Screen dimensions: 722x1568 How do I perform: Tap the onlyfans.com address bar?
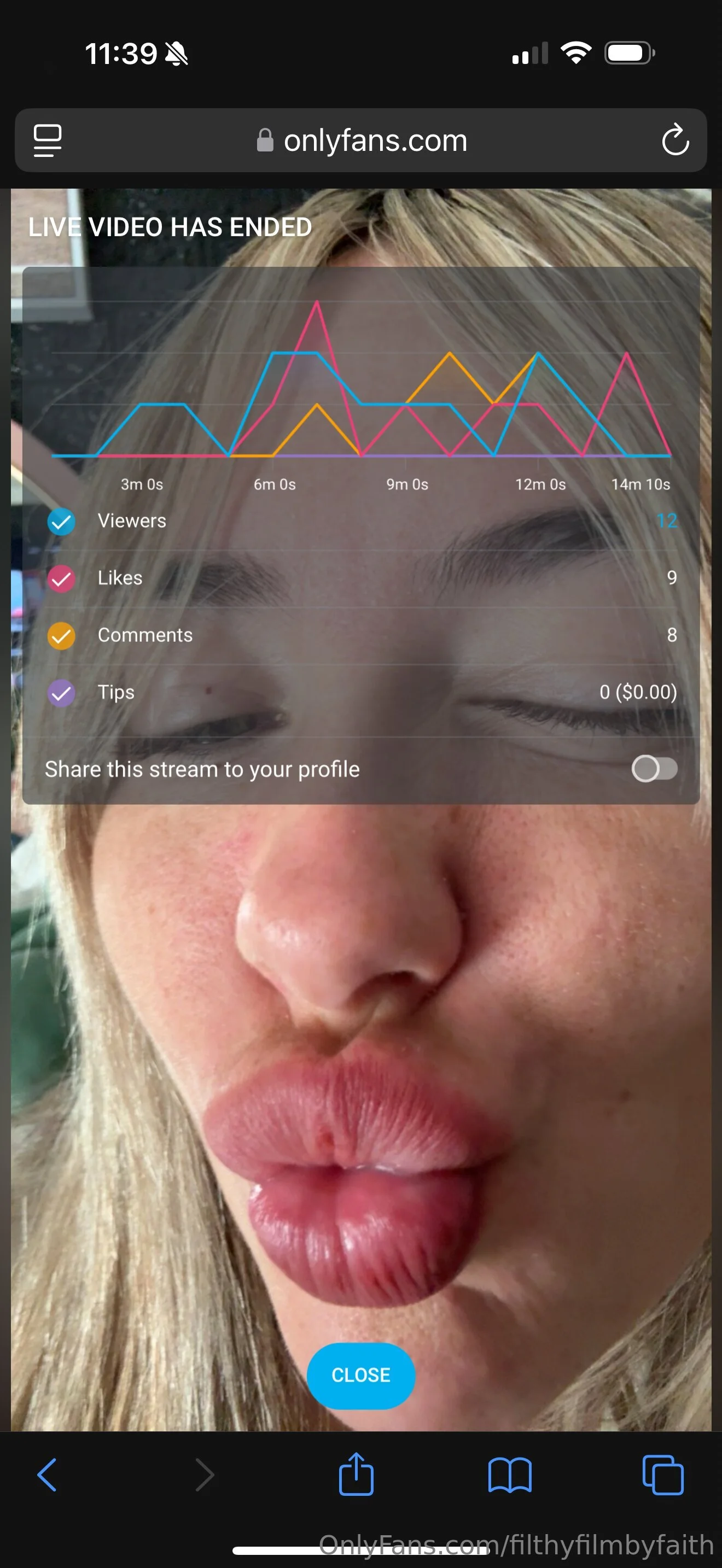pyautogui.click(x=362, y=141)
